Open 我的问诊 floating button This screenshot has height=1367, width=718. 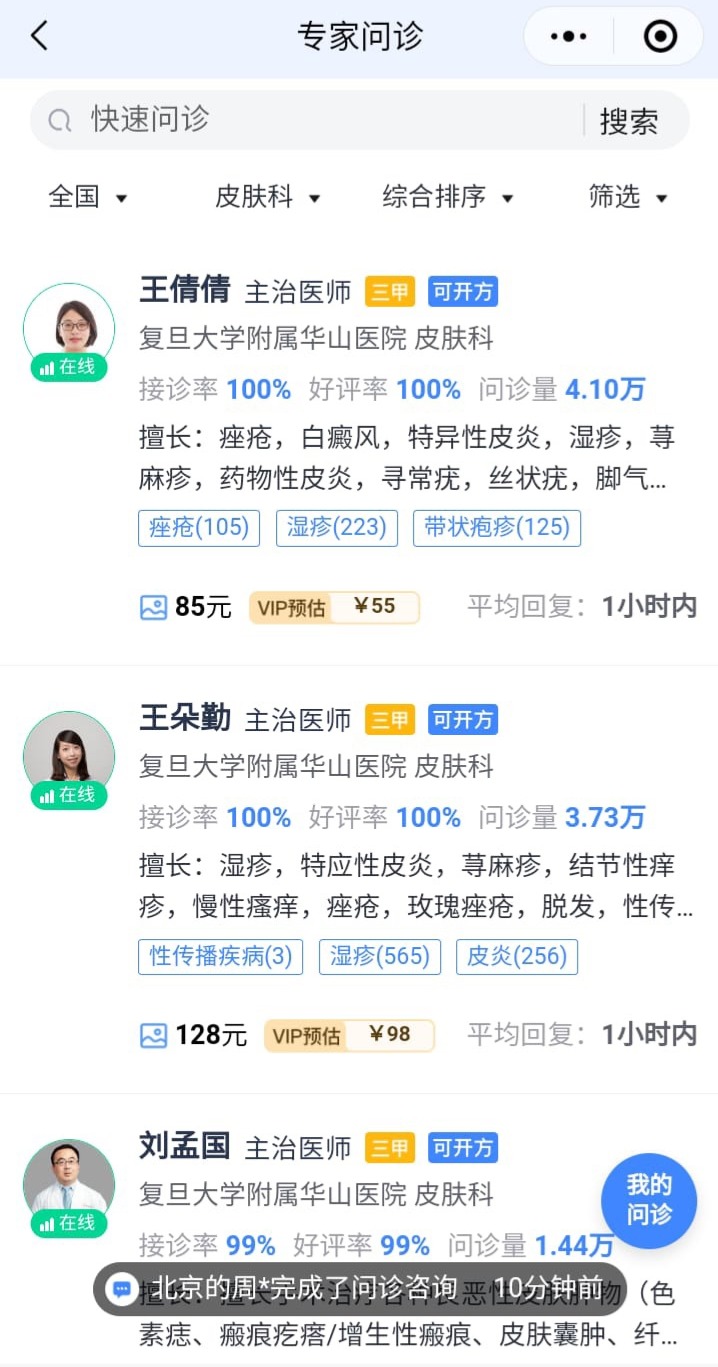[x=649, y=1200]
